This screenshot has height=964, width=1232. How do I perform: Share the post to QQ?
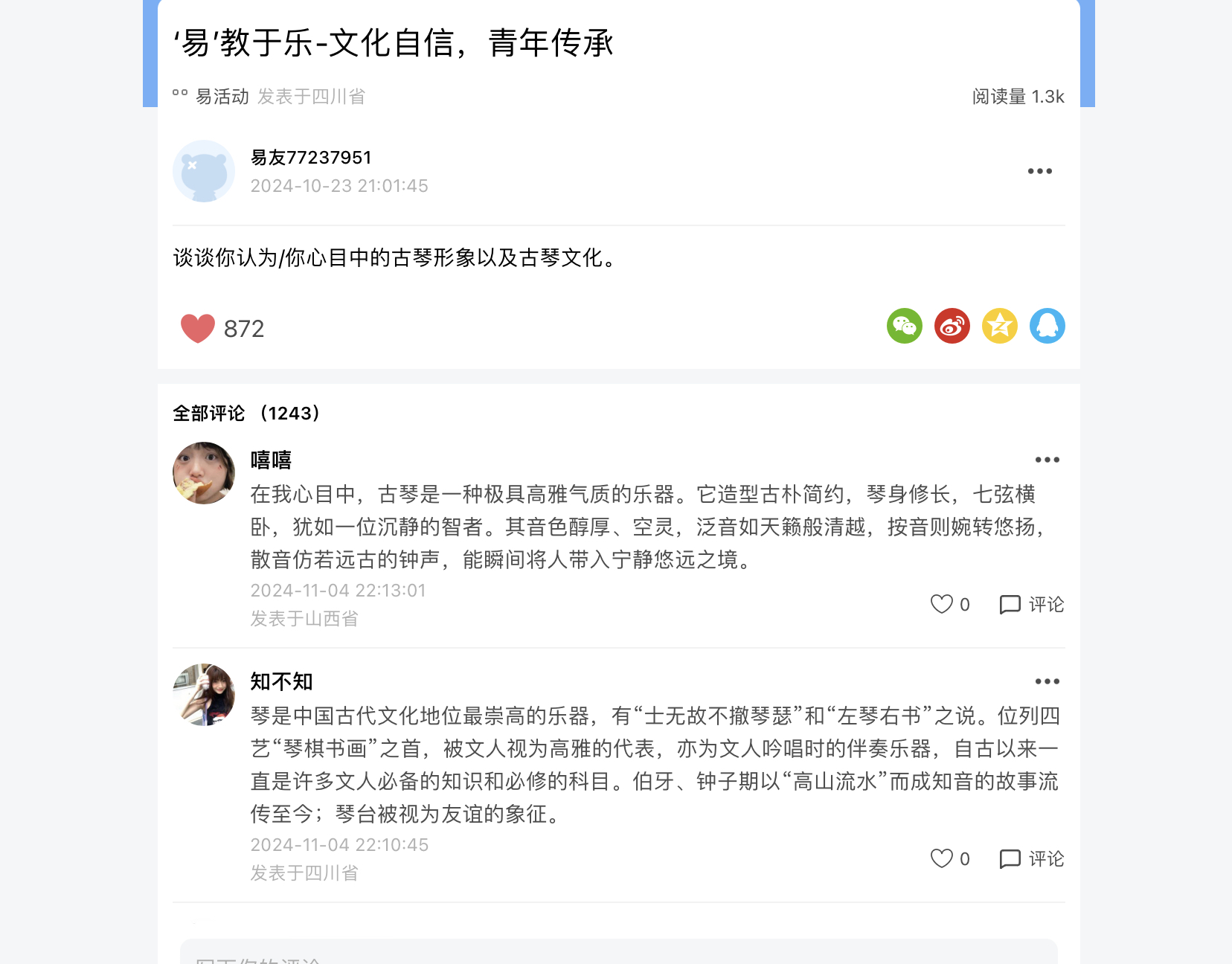click(1047, 326)
